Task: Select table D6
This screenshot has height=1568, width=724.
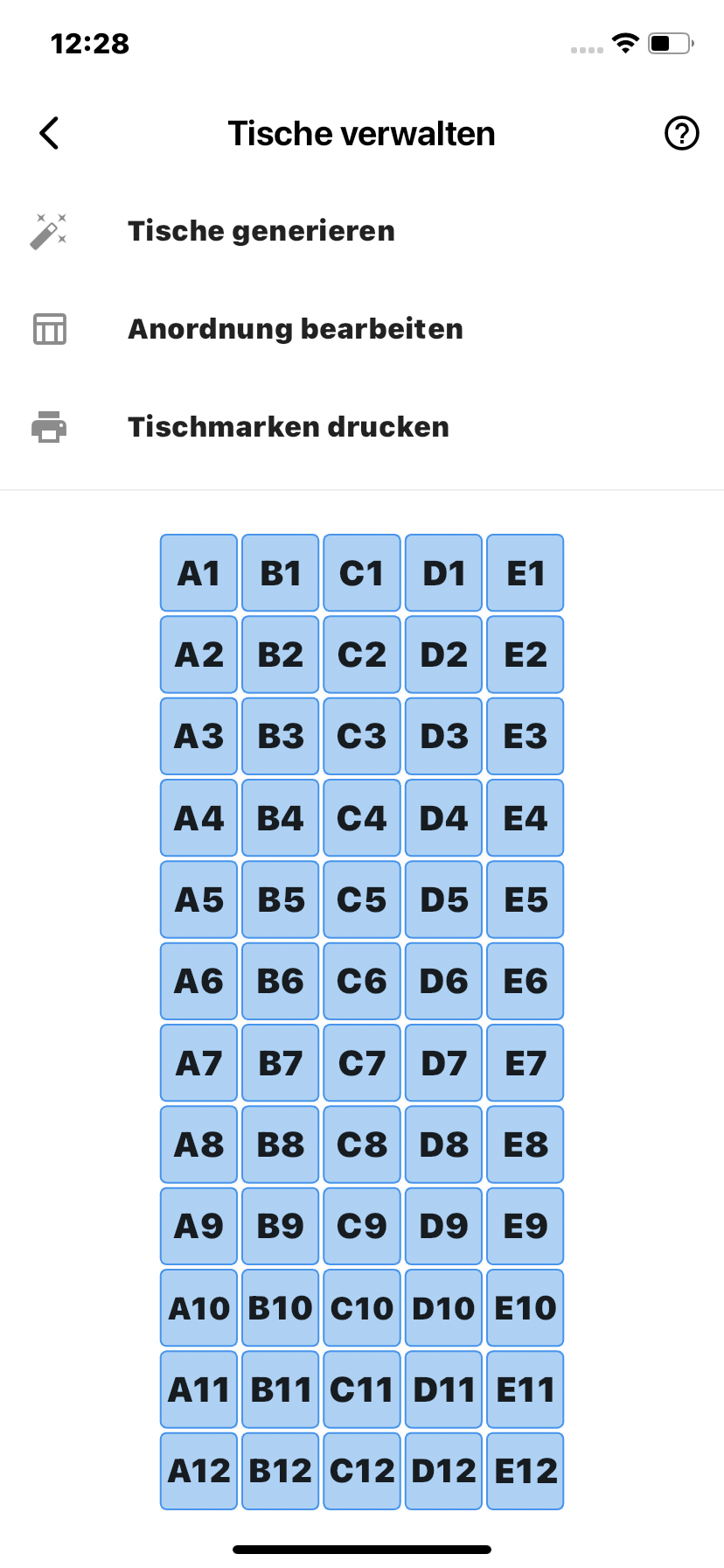Action: (443, 981)
